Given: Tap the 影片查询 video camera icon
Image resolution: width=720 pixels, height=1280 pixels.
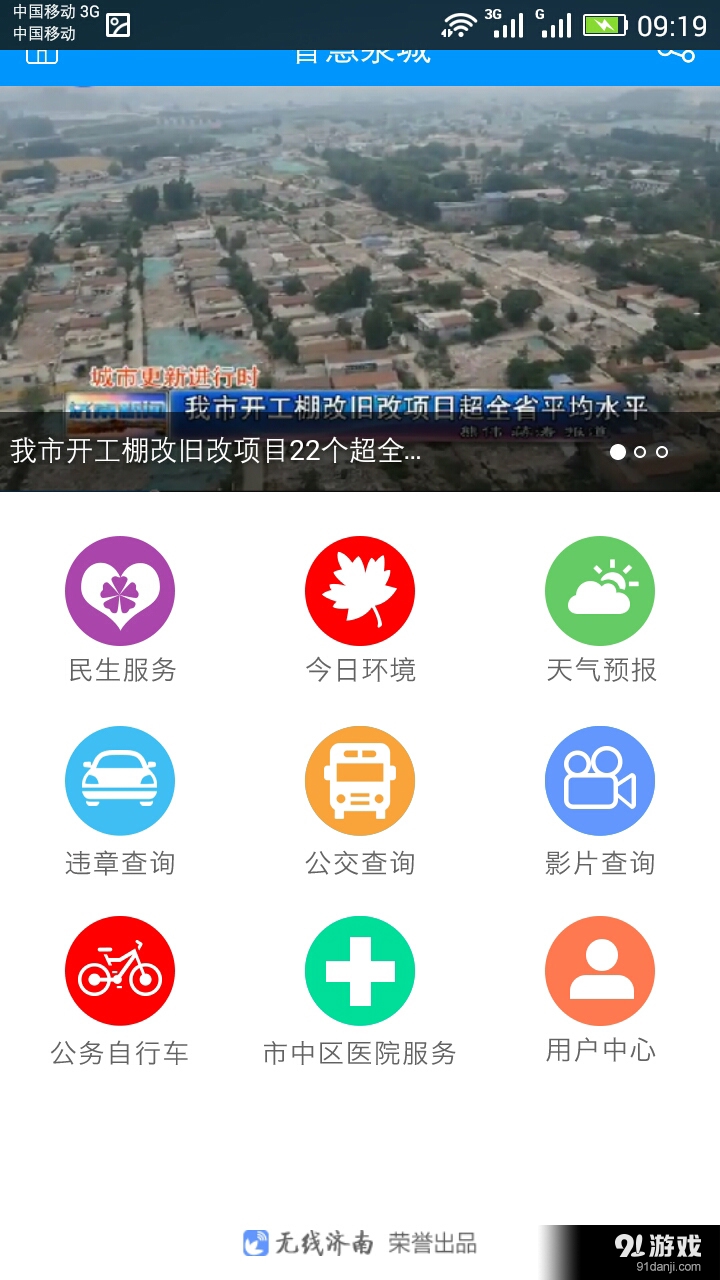Looking at the screenshot, I should click(600, 780).
